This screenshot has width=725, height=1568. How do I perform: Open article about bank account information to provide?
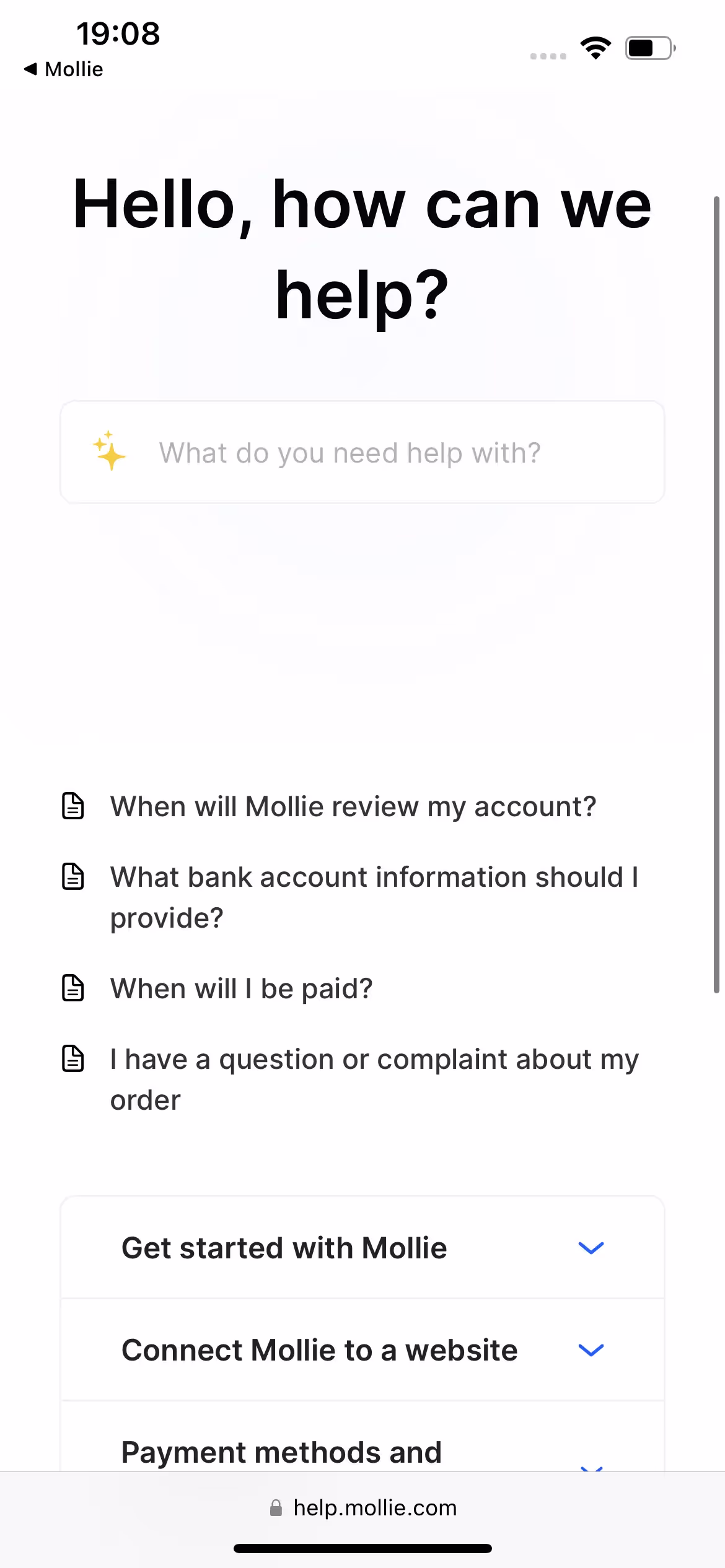[x=374, y=897]
